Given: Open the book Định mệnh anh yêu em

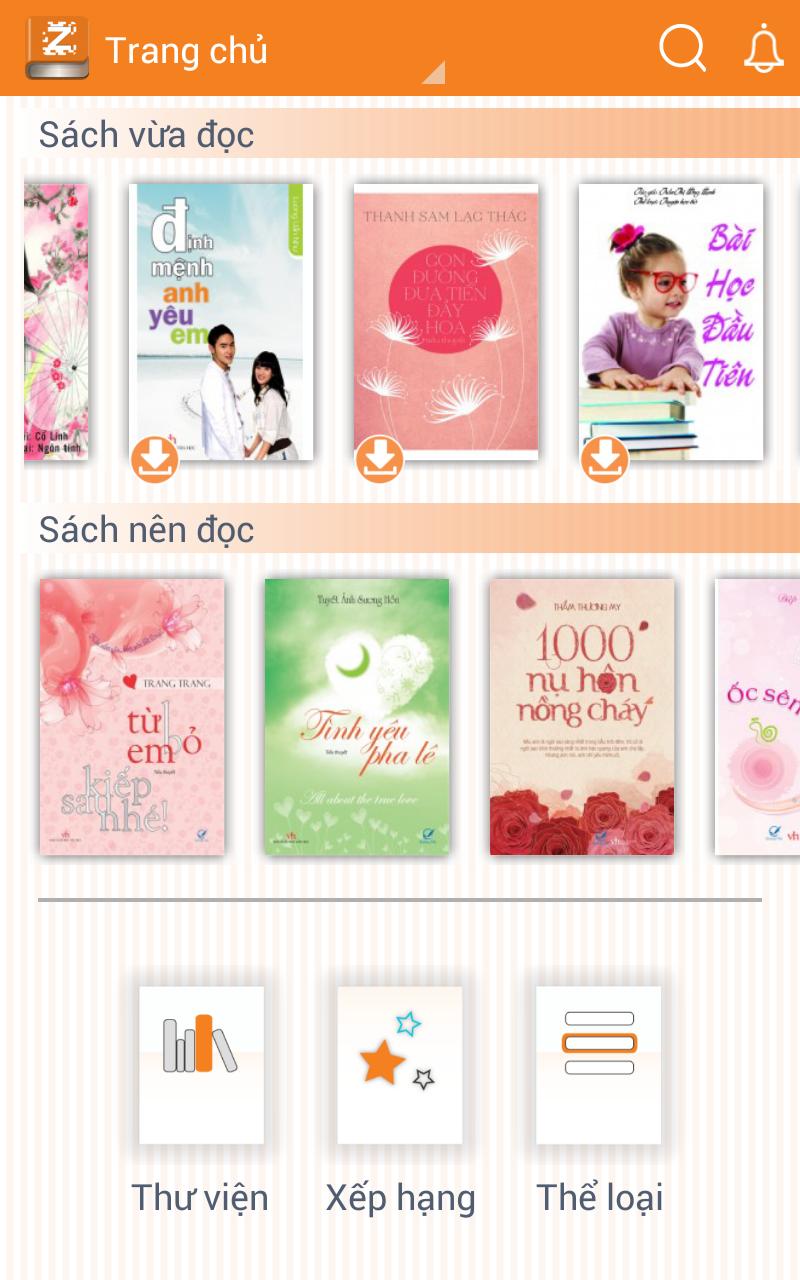Looking at the screenshot, I should (221, 310).
